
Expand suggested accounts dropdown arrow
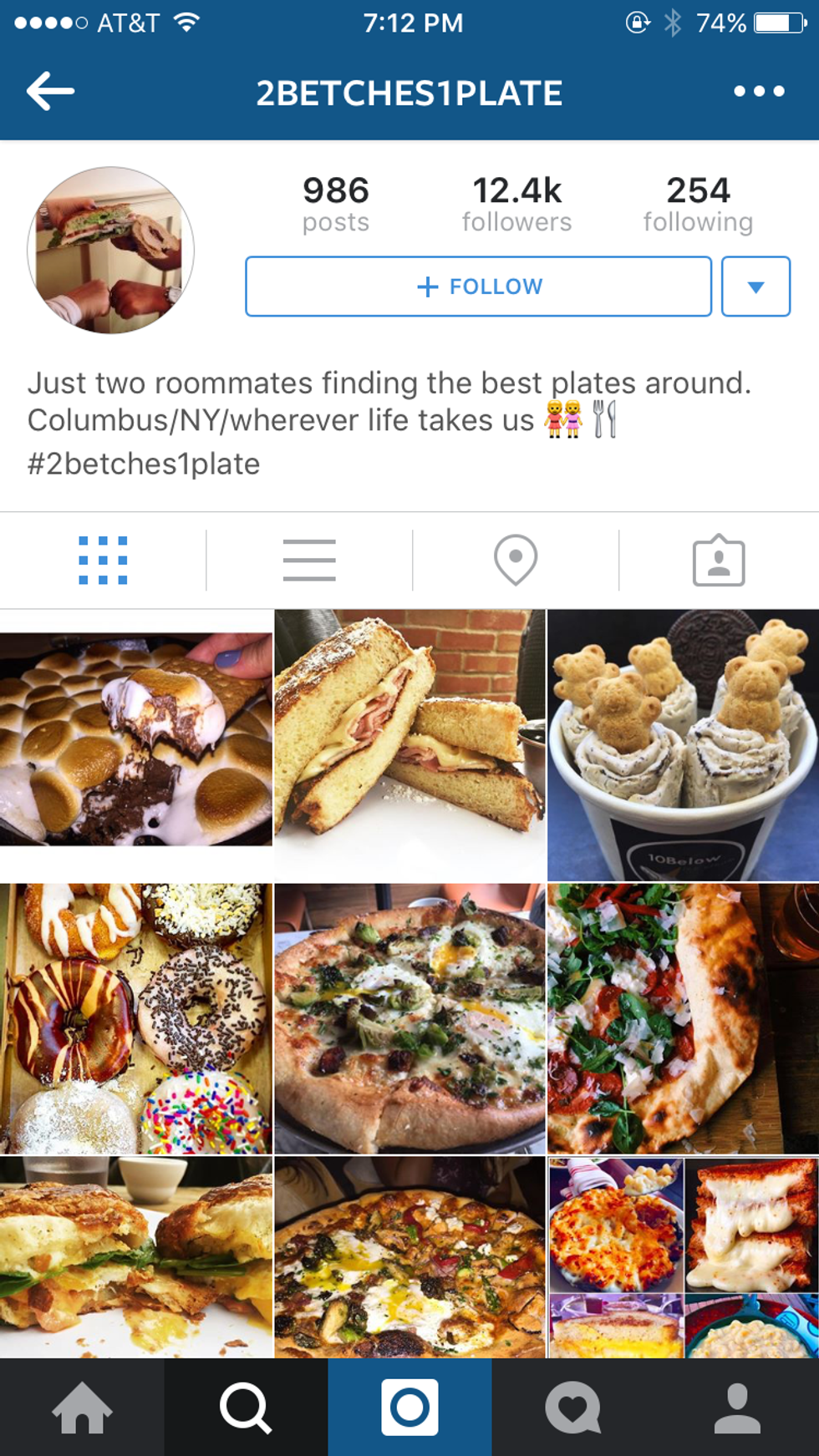point(755,287)
